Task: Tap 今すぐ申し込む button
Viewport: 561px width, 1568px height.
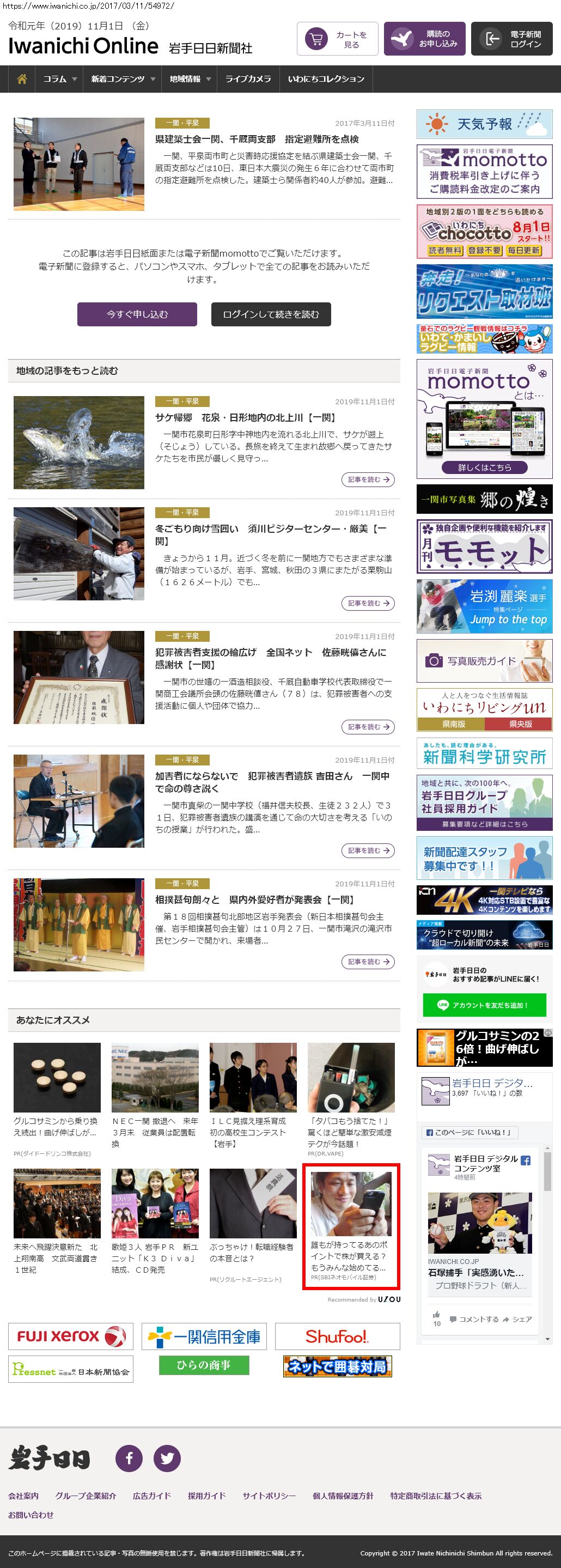Action: 137,314
